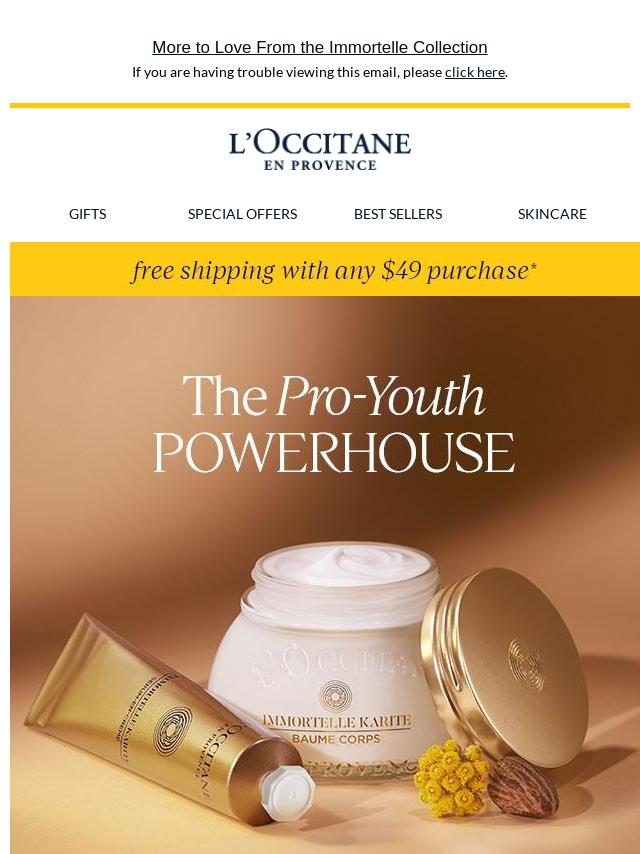Viewport: 640px width, 854px height.
Task: Open the 'More to Love From the Immortelle Collection' link
Action: tap(319, 47)
